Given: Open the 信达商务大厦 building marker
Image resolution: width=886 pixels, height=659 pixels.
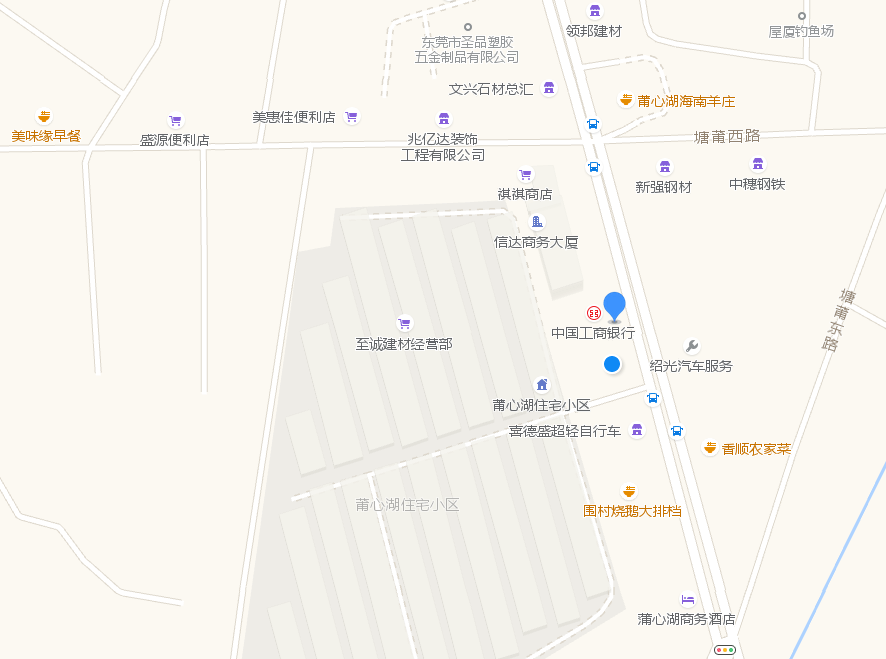Looking at the screenshot, I should 537,222.
